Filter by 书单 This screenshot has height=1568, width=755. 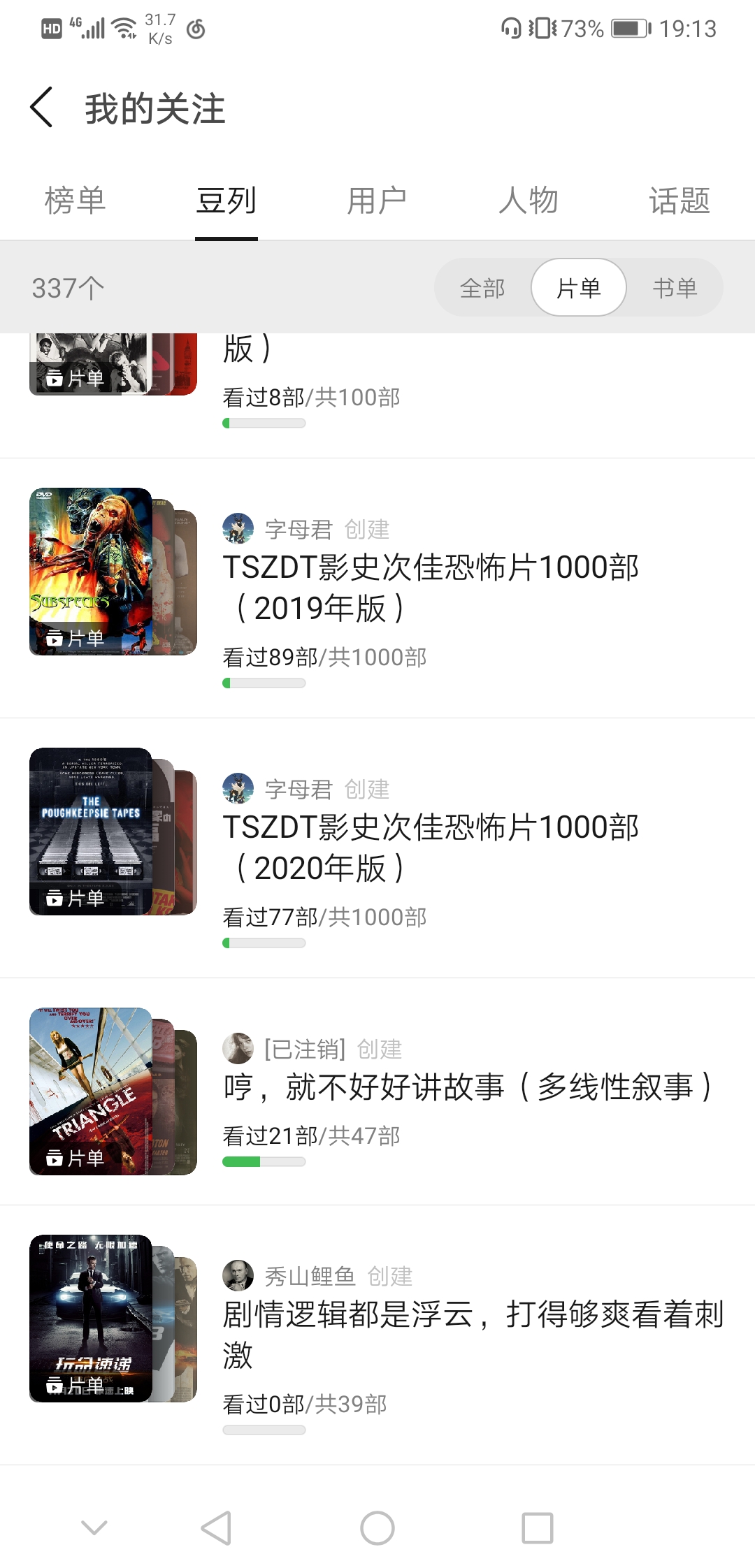pyautogui.click(x=675, y=288)
